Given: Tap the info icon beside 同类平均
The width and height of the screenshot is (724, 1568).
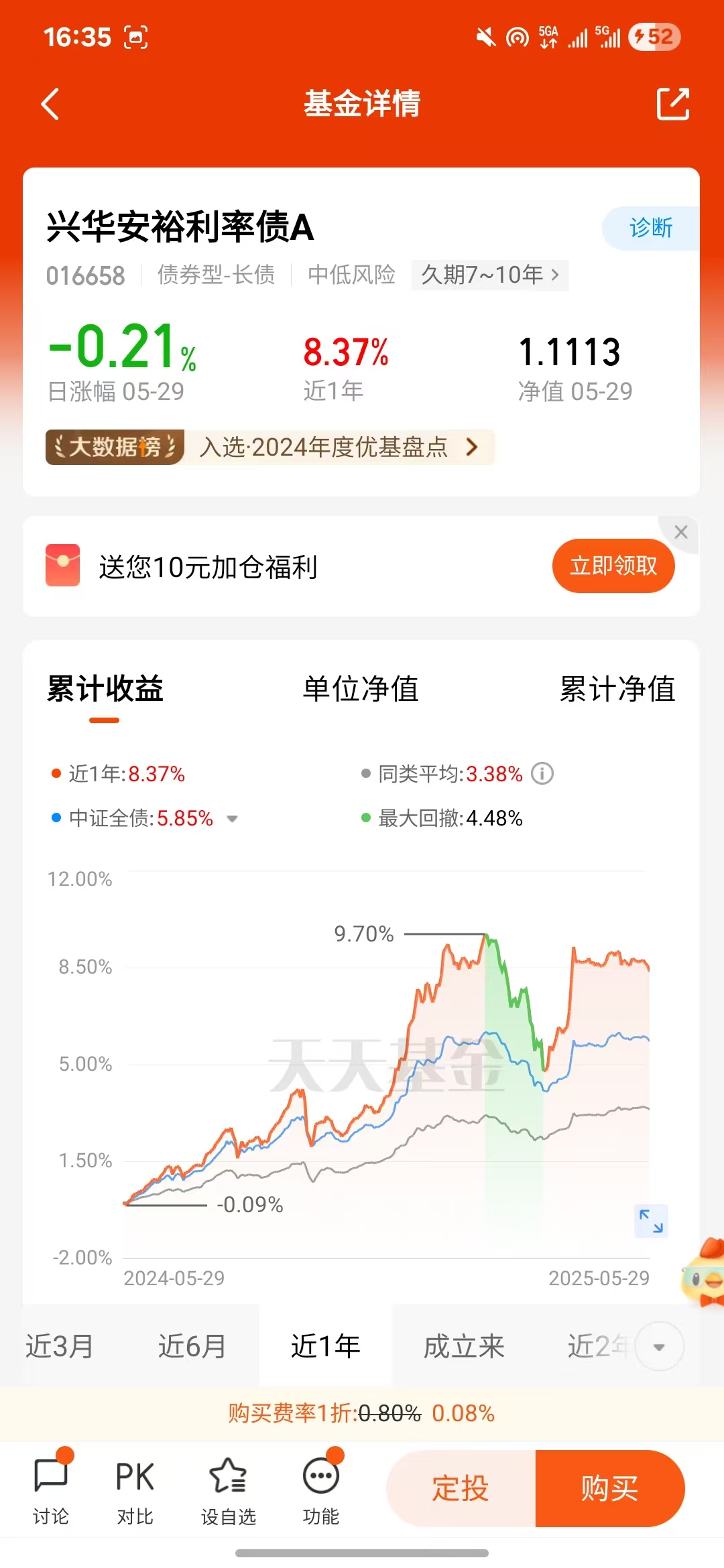Looking at the screenshot, I should tap(542, 773).
